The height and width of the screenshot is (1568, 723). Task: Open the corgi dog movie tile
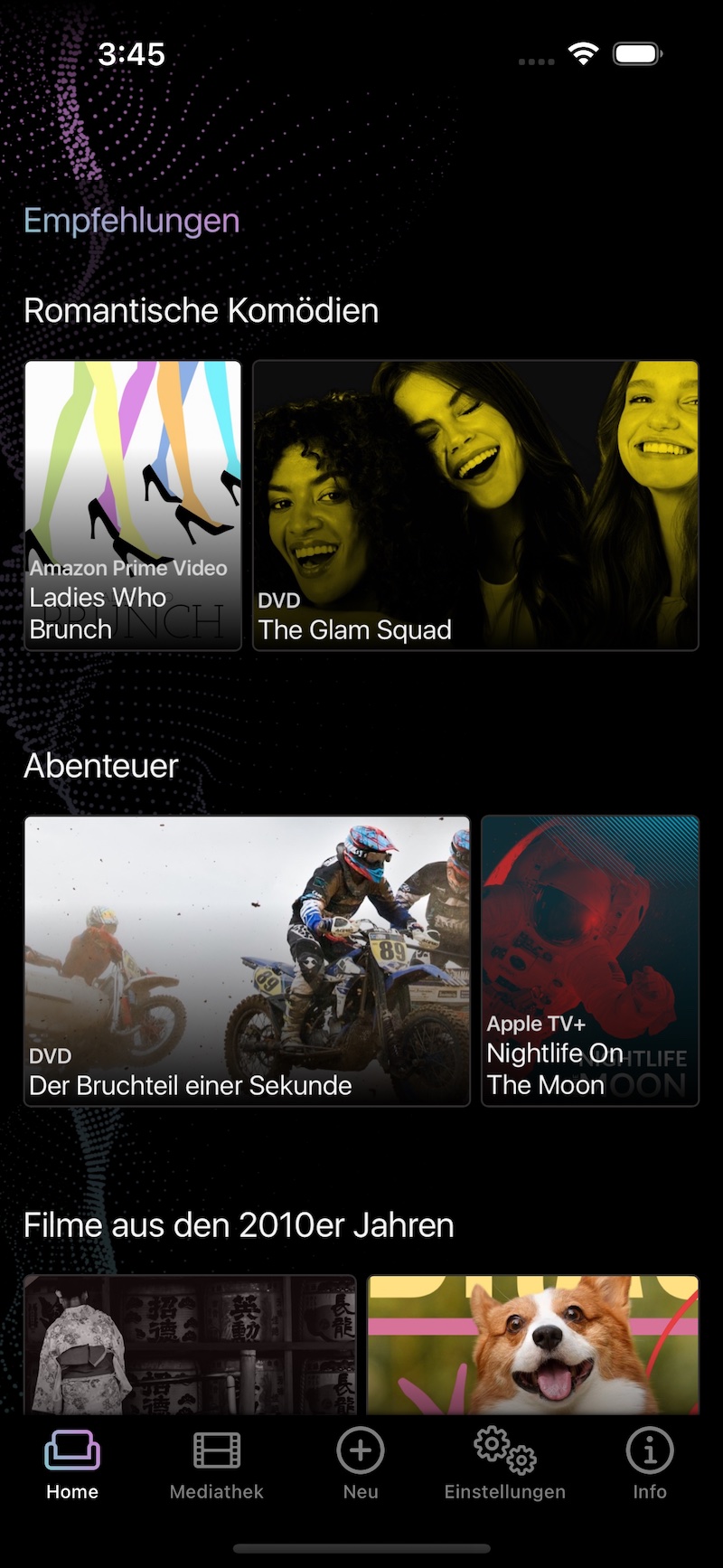click(533, 1344)
